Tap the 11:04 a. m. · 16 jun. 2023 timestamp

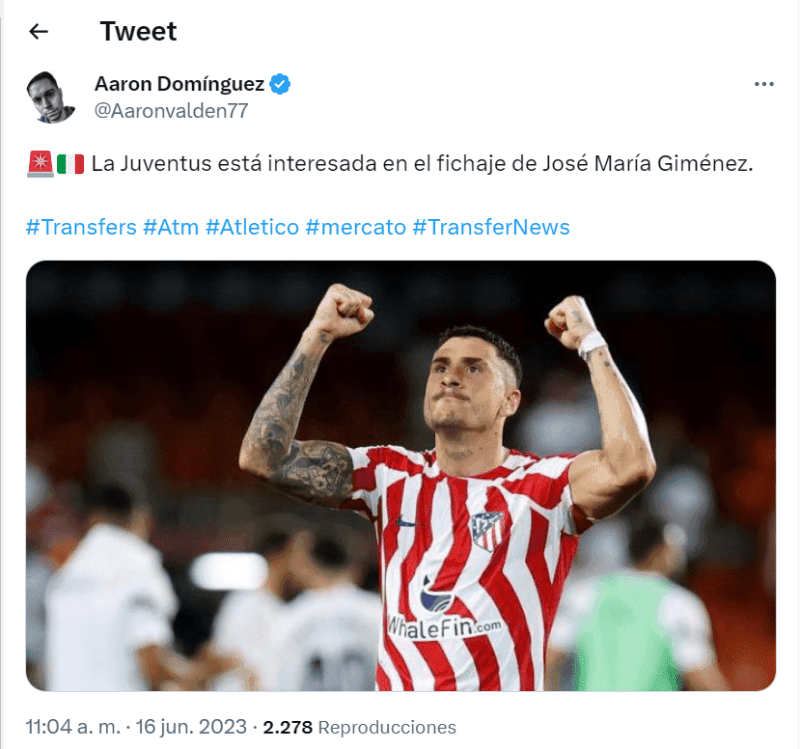coord(134,727)
